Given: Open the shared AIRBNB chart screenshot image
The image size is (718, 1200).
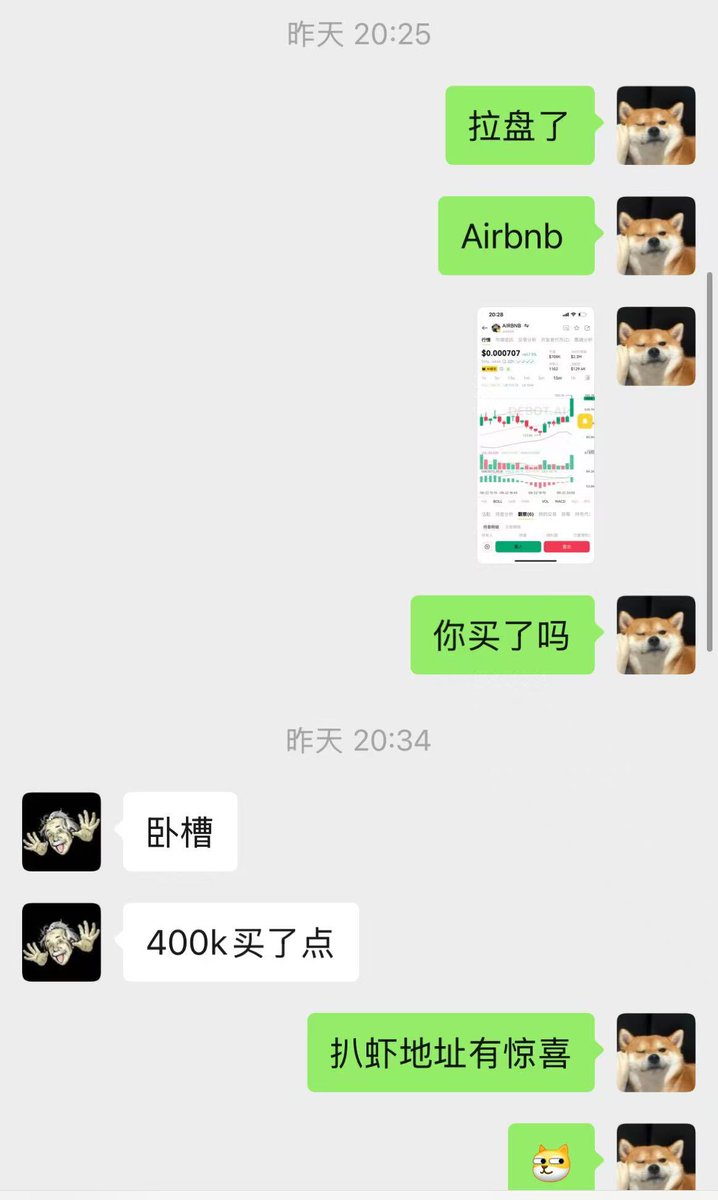Looking at the screenshot, I should (535, 435).
